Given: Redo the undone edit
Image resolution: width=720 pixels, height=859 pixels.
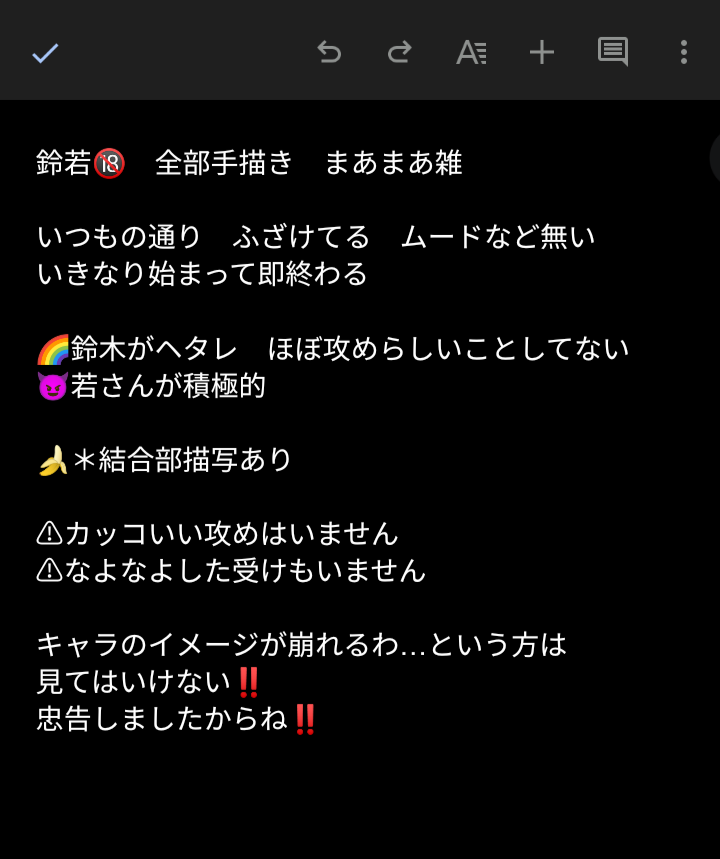Looking at the screenshot, I should pos(400,52).
